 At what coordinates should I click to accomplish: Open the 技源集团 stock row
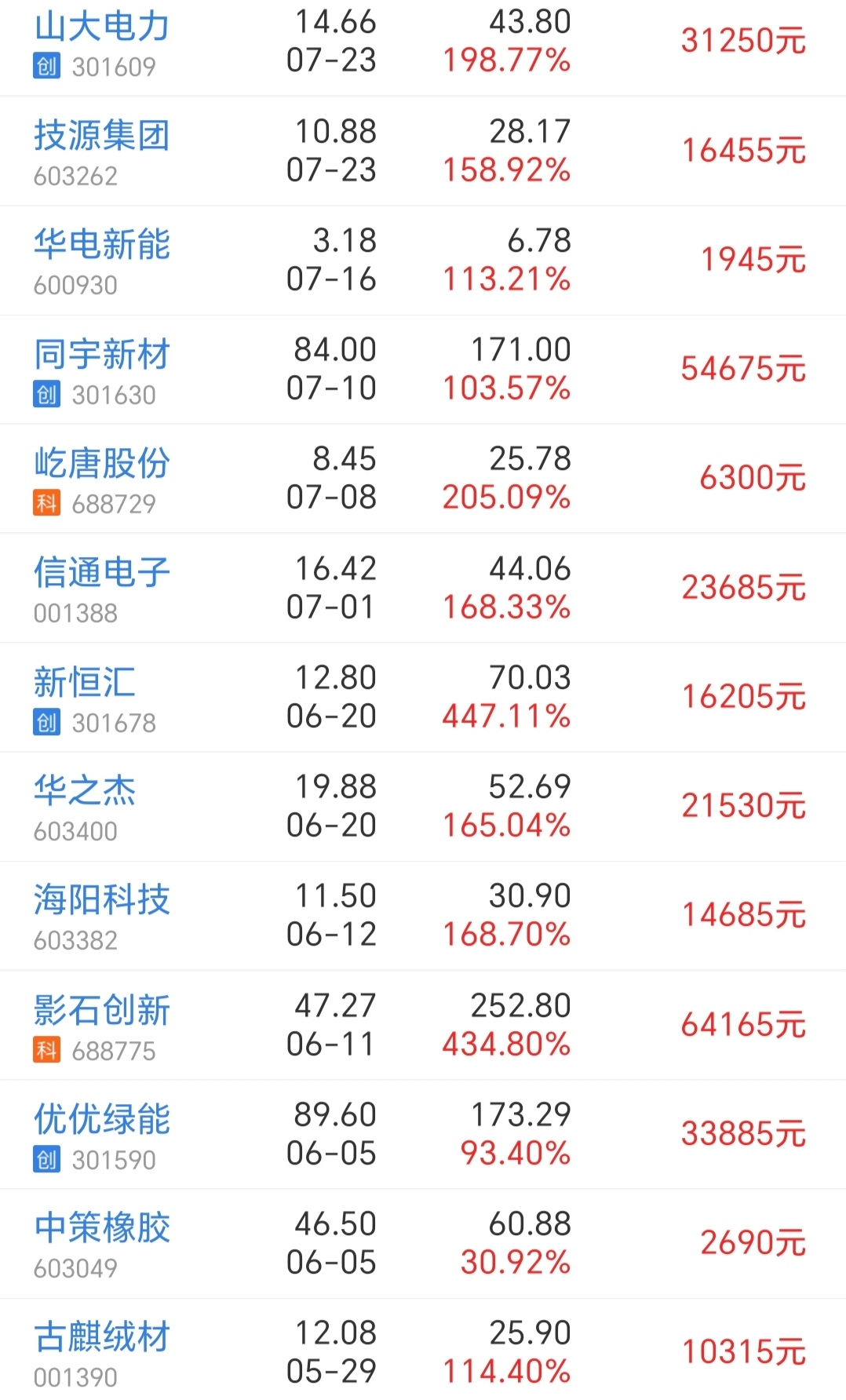[423, 151]
